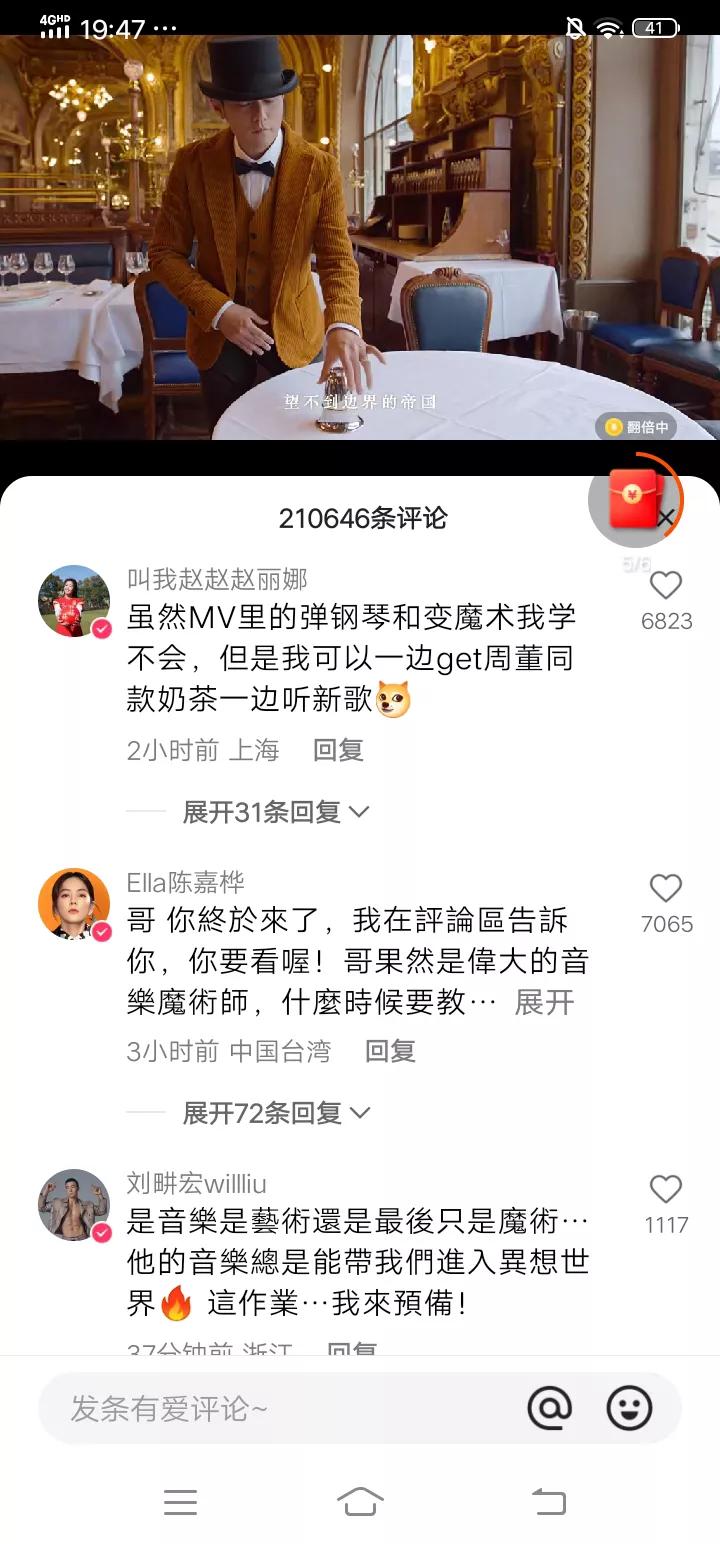720x1544 pixels.
Task: Expand the 72 replies under Ella's comment
Action: coord(264,1112)
